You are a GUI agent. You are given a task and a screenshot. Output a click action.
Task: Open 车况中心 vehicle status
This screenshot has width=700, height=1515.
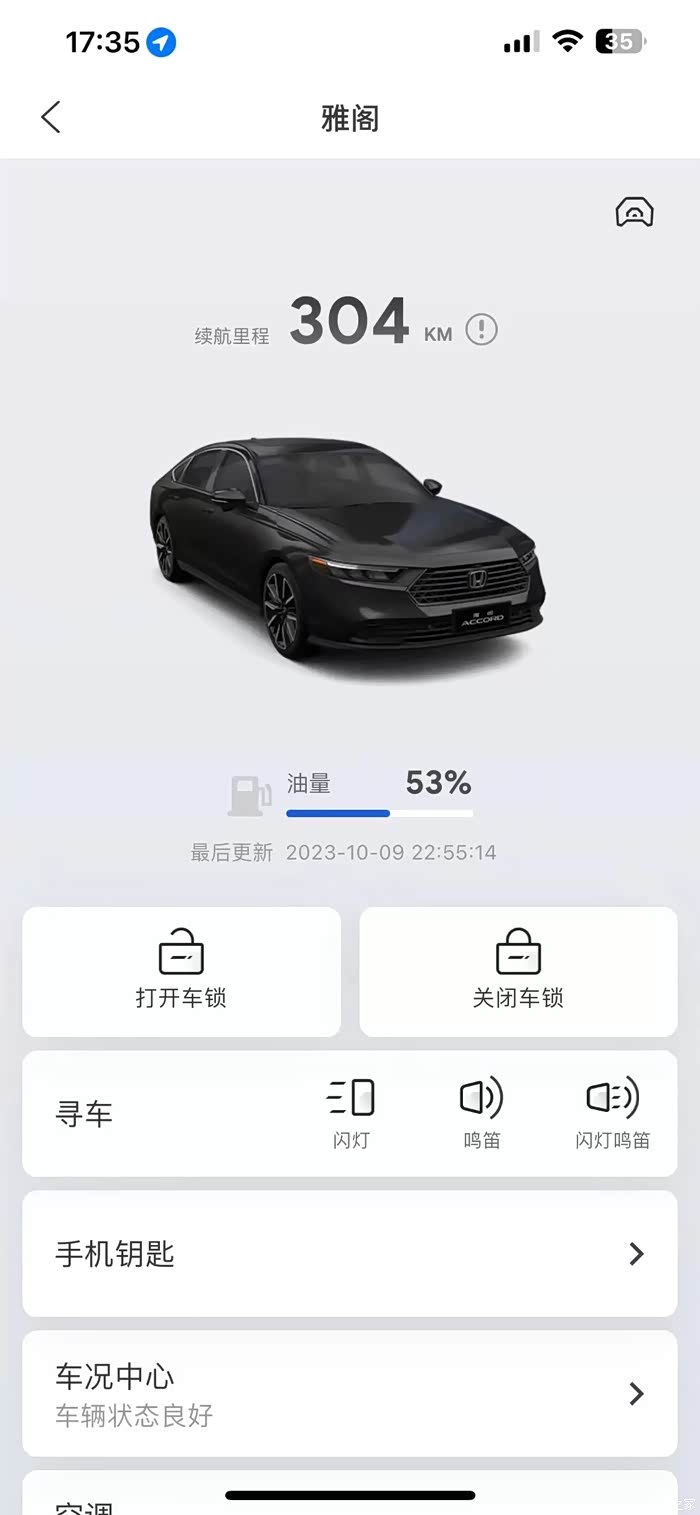(350, 1393)
